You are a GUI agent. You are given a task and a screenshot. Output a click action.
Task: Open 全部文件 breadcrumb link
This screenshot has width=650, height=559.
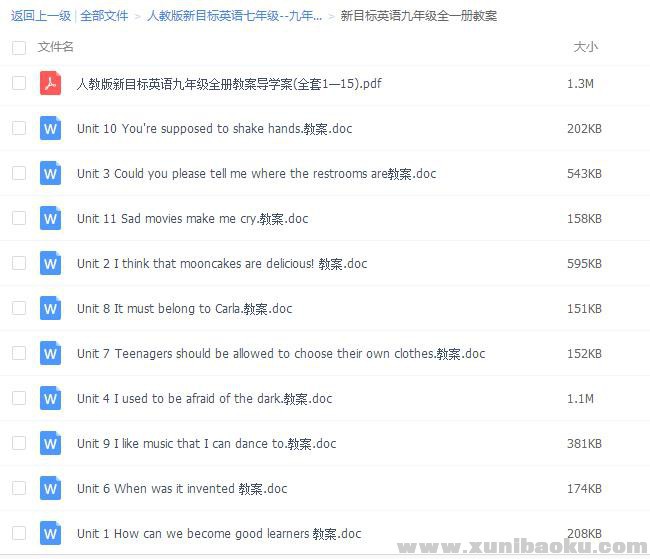104,16
